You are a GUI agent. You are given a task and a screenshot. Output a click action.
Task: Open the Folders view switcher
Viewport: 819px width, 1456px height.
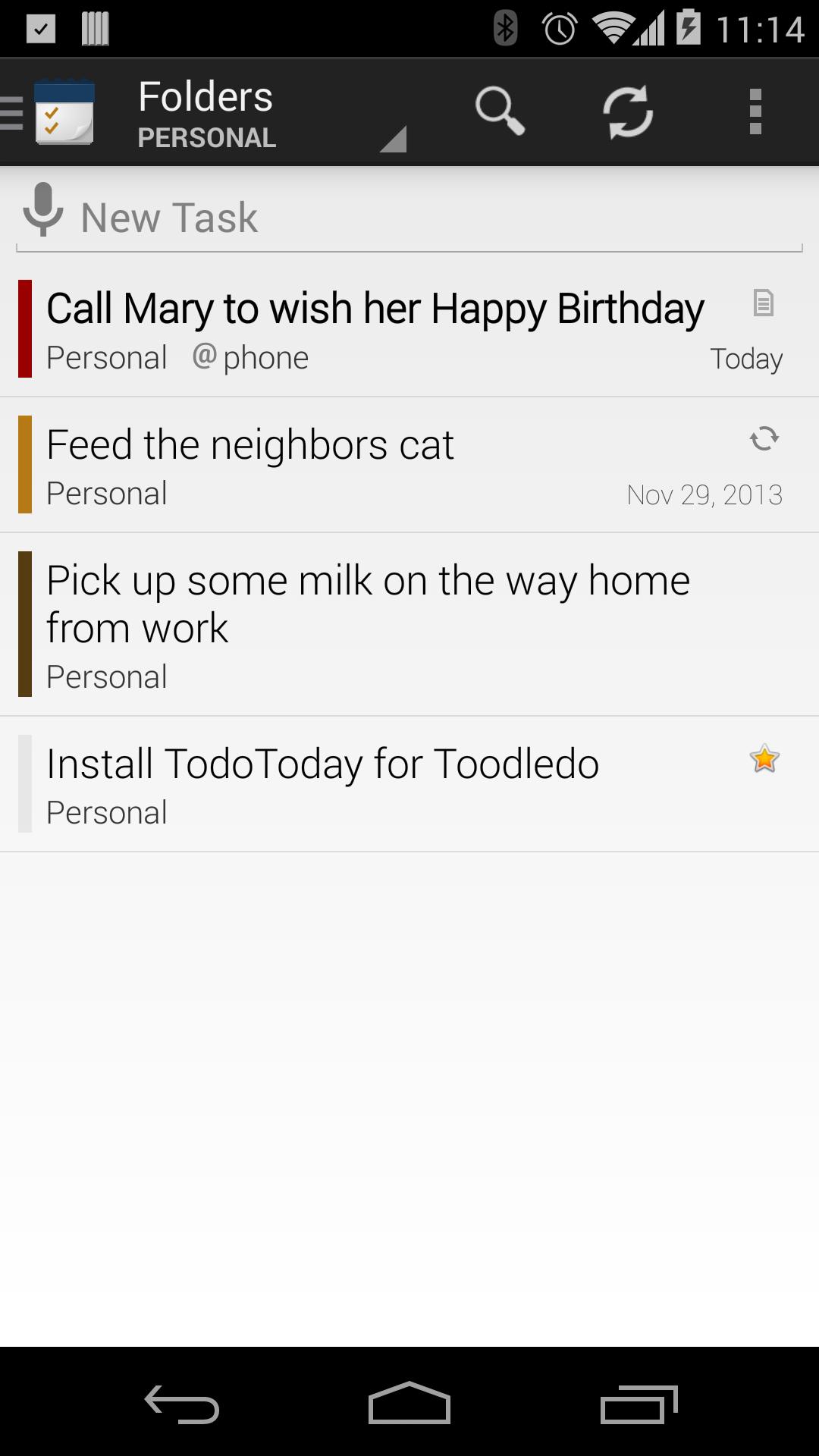[206, 96]
